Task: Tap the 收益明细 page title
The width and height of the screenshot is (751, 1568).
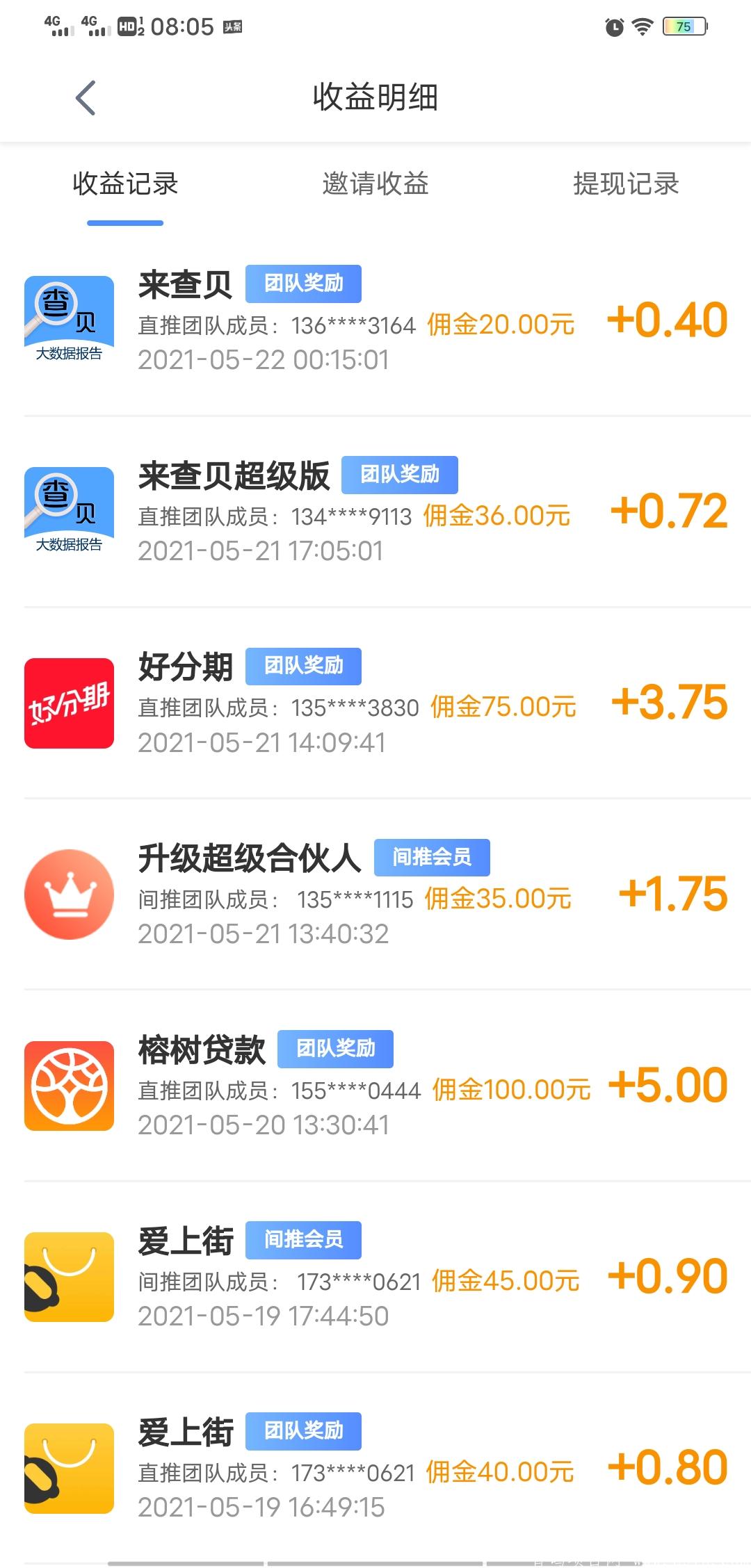Action: click(x=375, y=97)
